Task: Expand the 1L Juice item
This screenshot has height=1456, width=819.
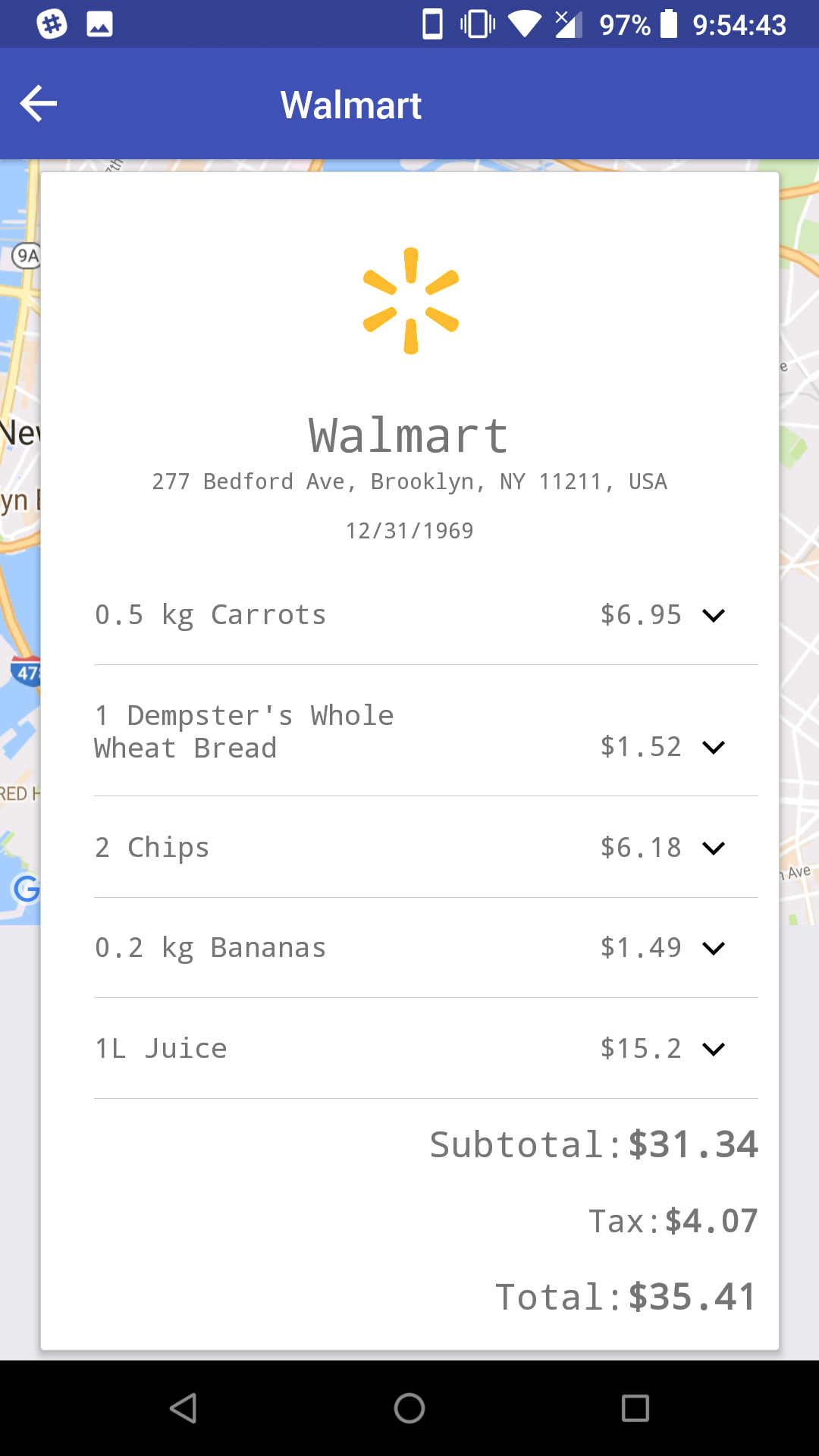Action: point(713,1049)
